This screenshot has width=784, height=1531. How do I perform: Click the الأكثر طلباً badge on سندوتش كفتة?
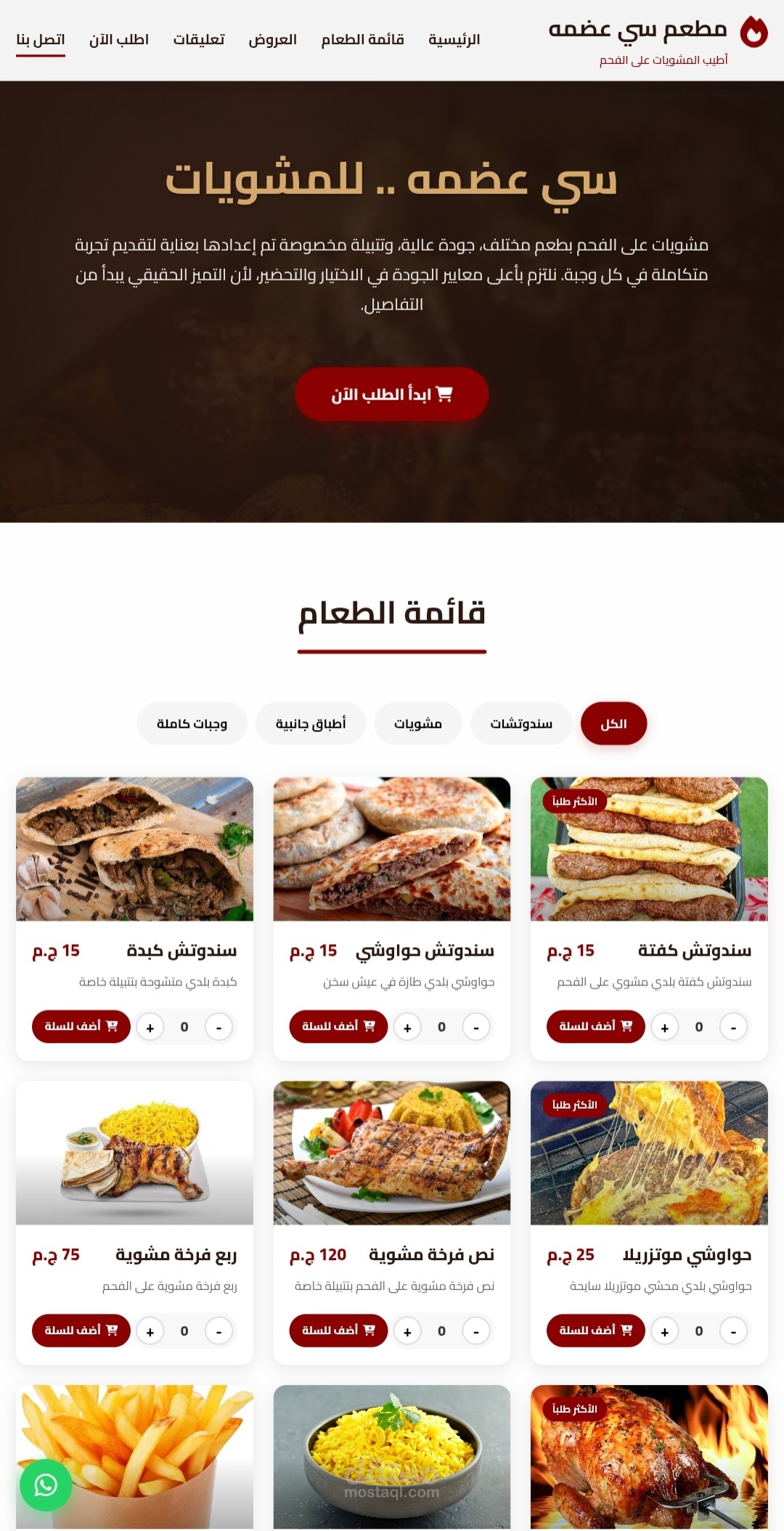576,801
